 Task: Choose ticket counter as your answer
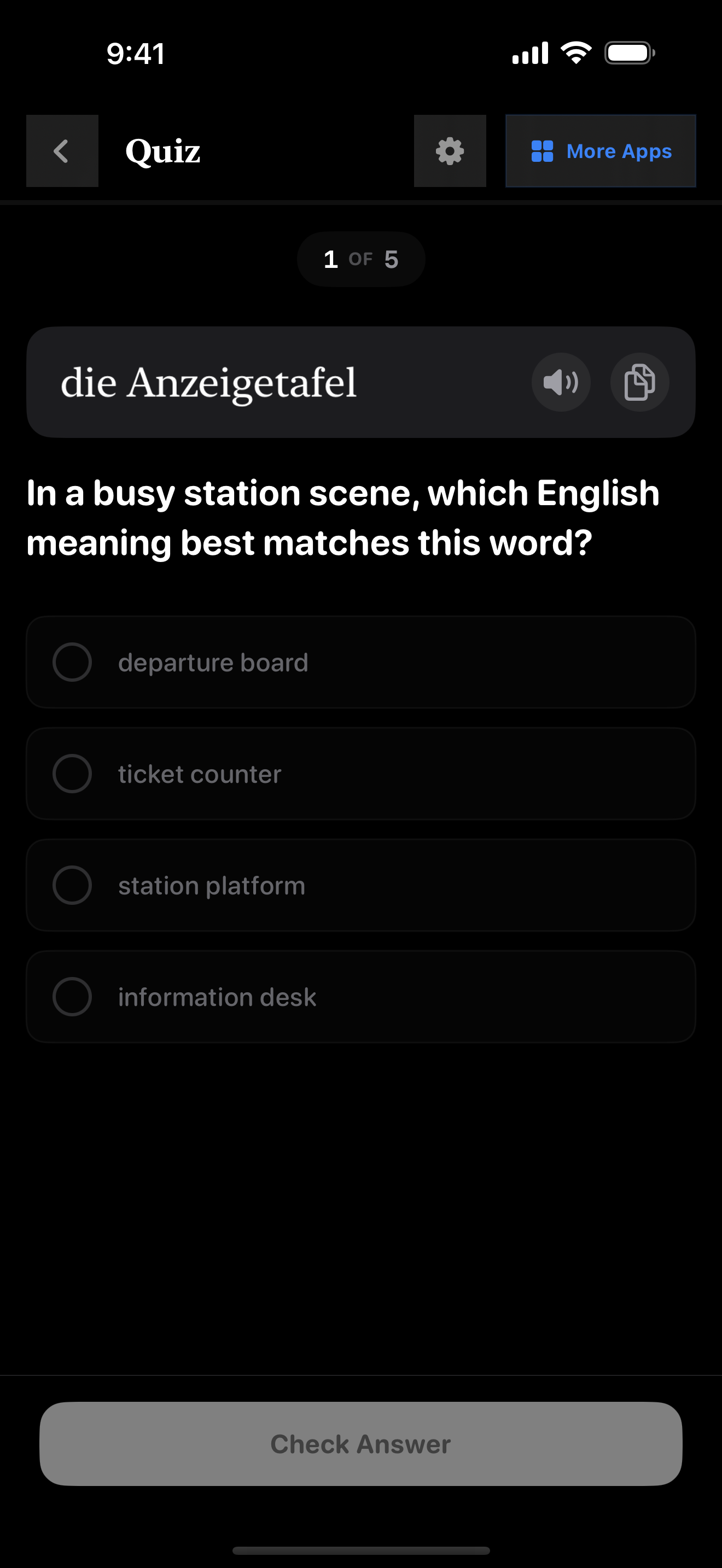360,774
